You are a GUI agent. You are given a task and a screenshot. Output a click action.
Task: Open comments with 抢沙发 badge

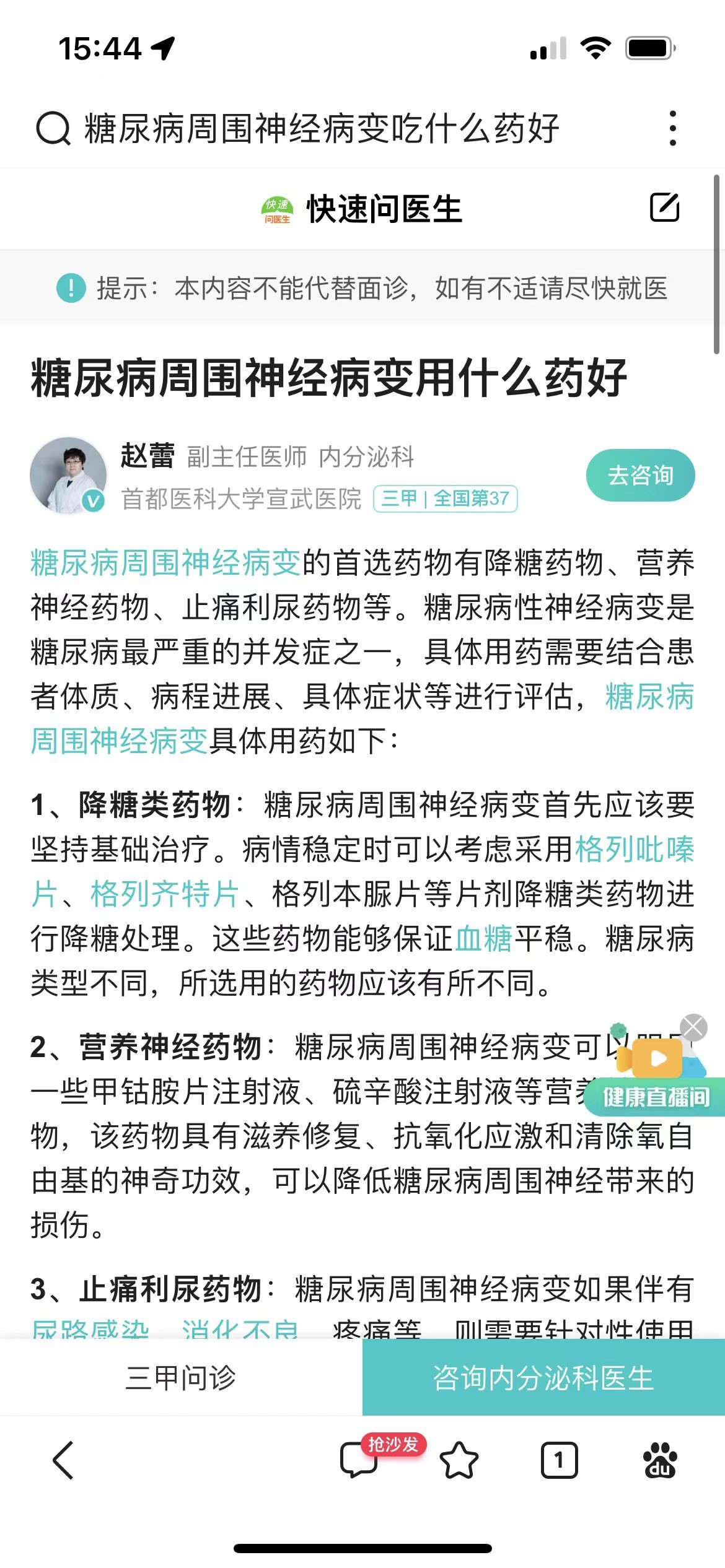[x=359, y=1460]
